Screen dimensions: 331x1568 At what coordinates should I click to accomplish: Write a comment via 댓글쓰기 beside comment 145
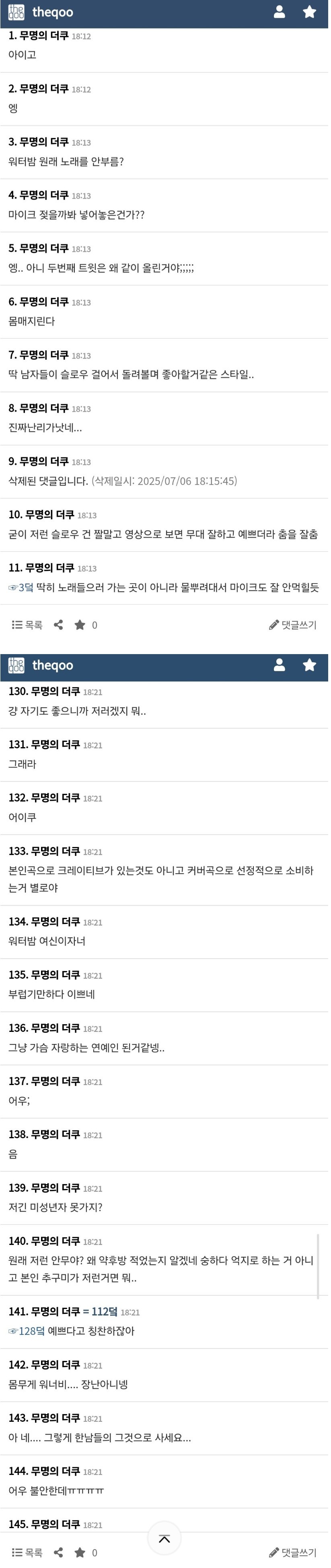293,1553
